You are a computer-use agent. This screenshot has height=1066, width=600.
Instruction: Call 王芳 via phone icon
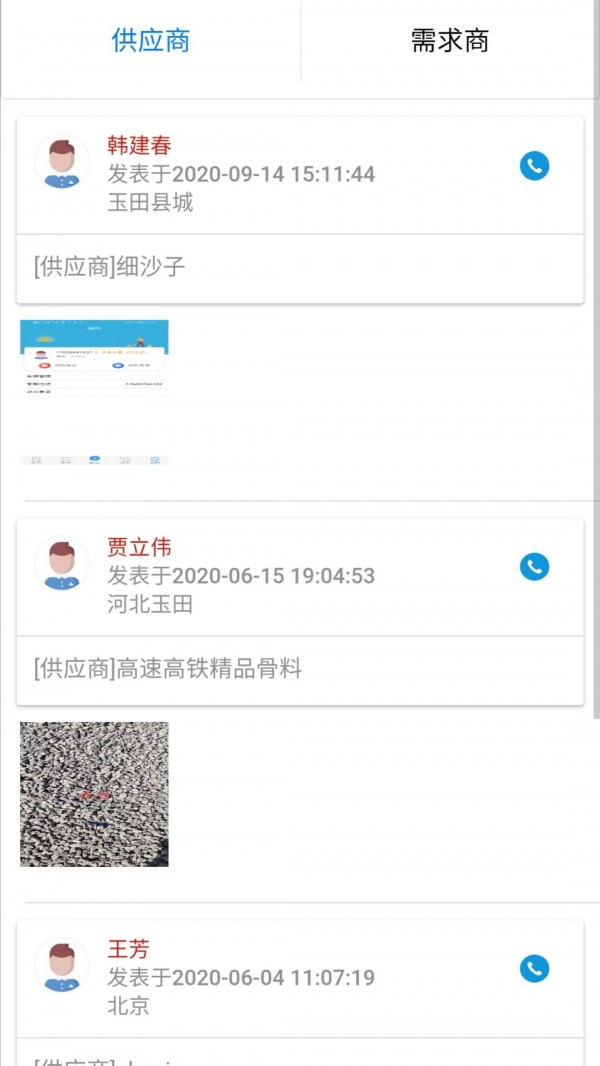(x=534, y=968)
